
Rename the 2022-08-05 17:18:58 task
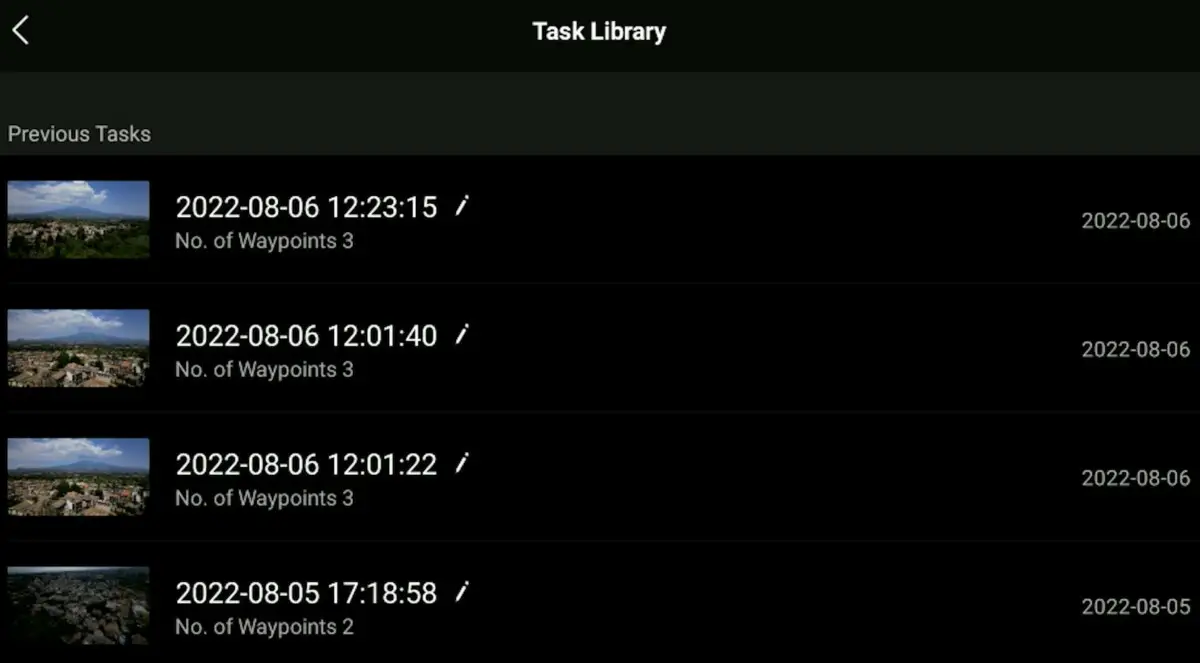tap(462, 592)
